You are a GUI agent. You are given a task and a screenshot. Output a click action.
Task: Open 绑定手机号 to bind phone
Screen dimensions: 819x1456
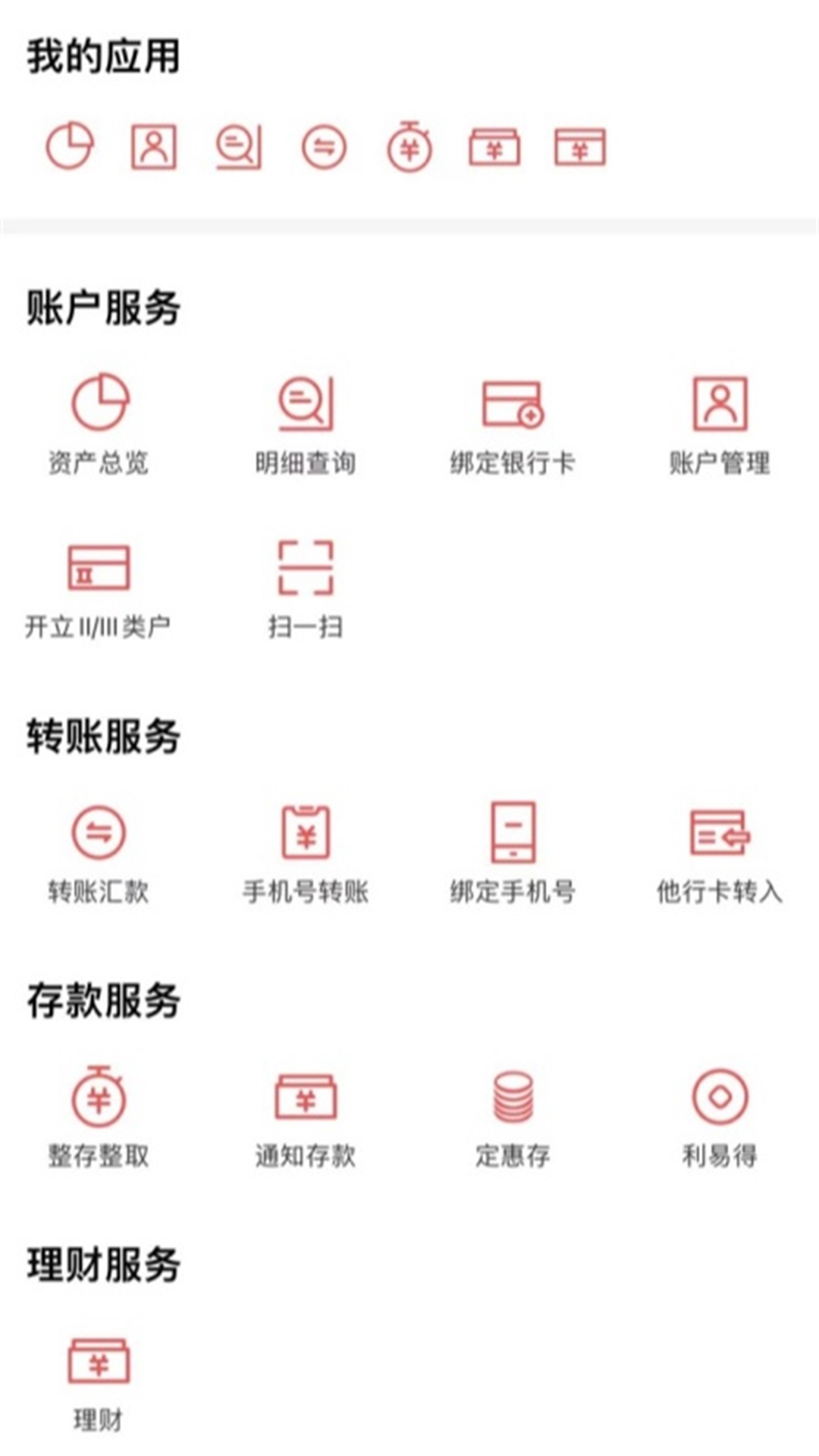pyautogui.click(x=513, y=852)
